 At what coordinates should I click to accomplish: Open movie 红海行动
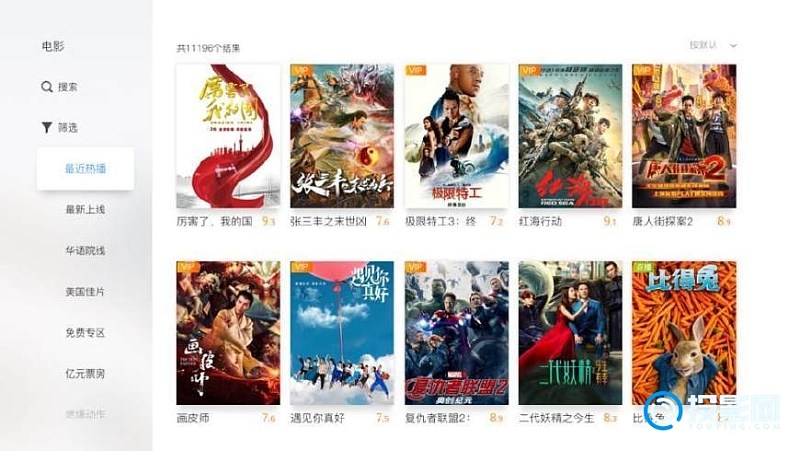(x=557, y=135)
